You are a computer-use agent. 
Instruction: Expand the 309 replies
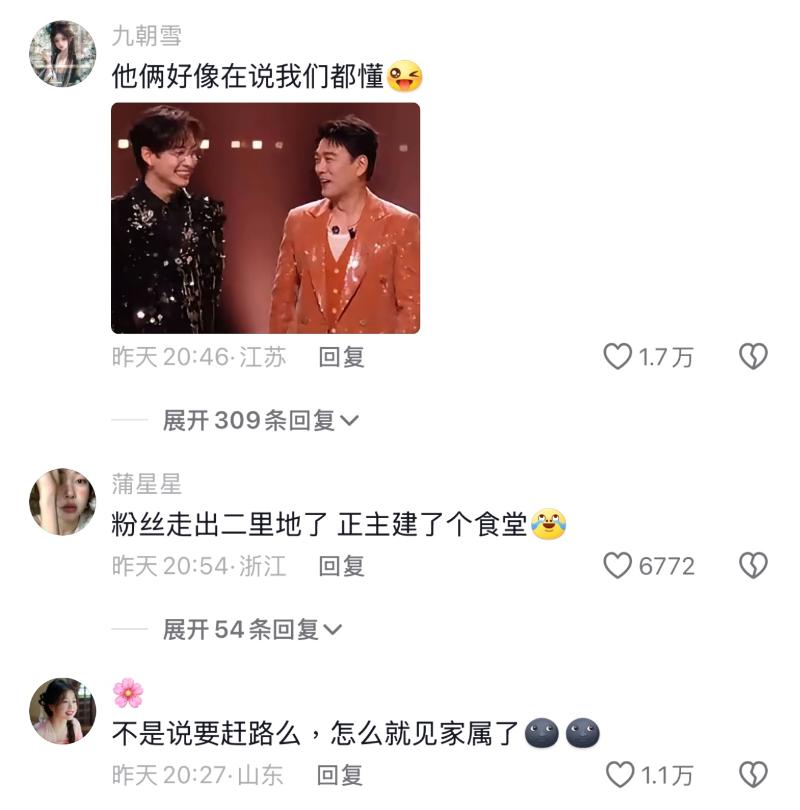coord(260,421)
